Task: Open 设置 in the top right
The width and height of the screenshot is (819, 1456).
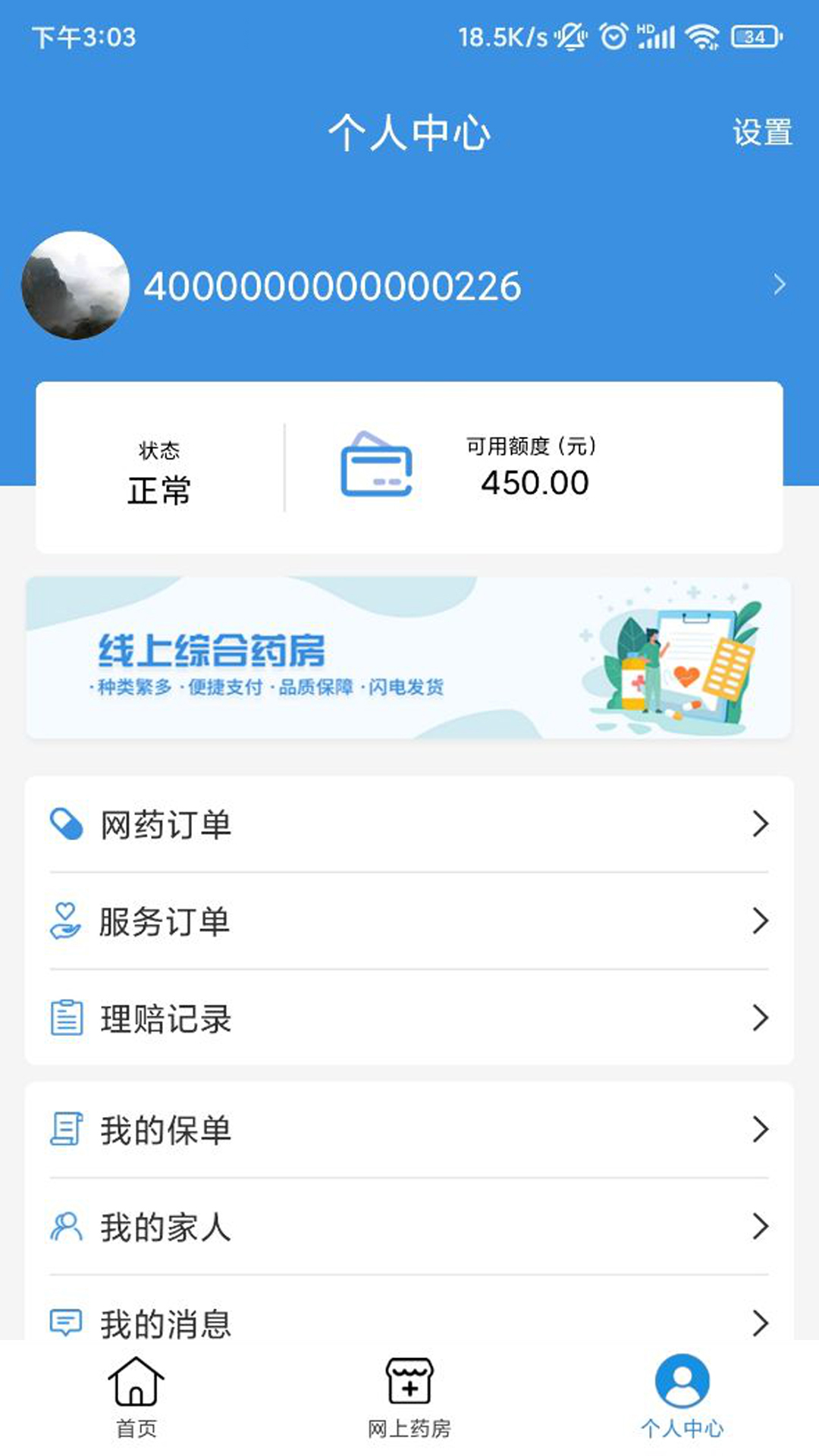Action: (763, 133)
